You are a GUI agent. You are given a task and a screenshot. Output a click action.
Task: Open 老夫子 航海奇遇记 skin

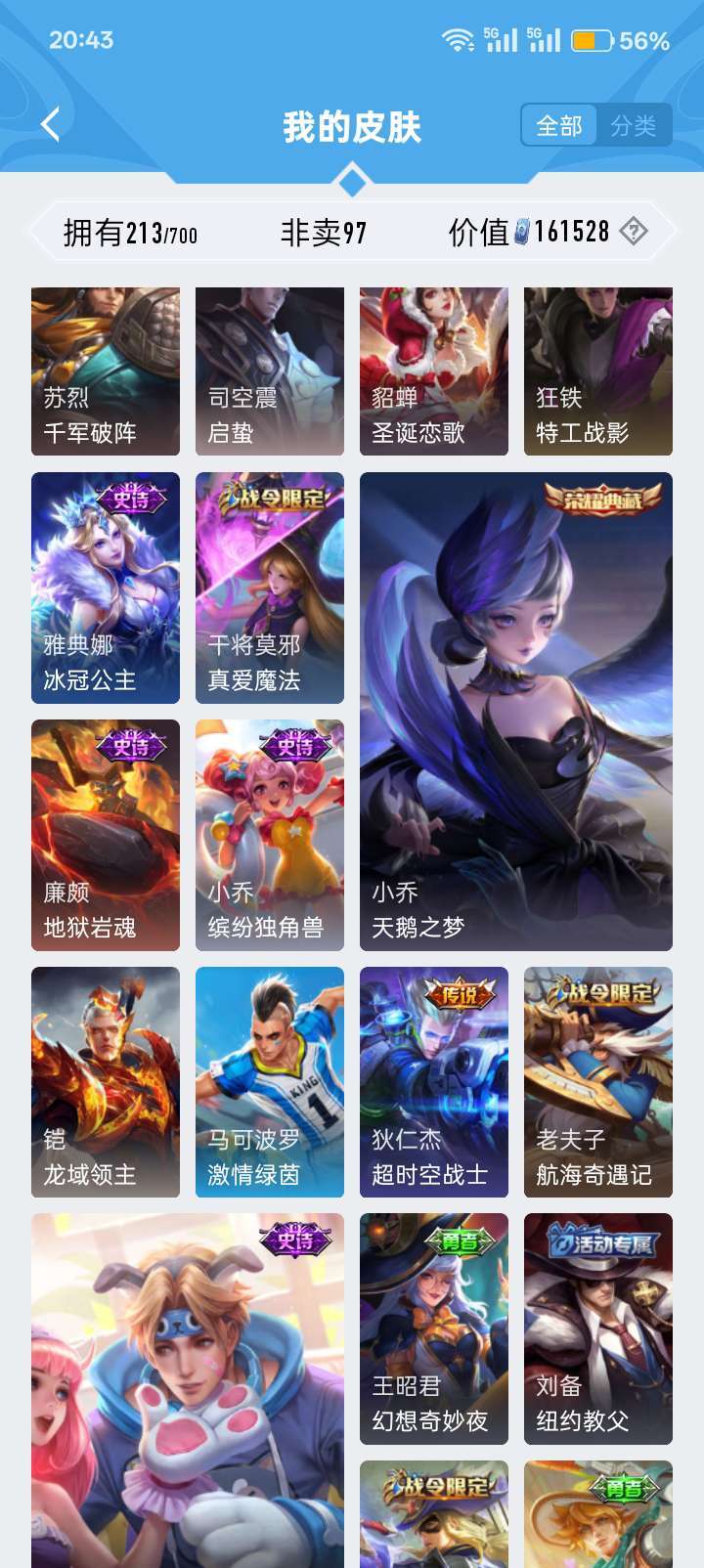click(x=598, y=1082)
